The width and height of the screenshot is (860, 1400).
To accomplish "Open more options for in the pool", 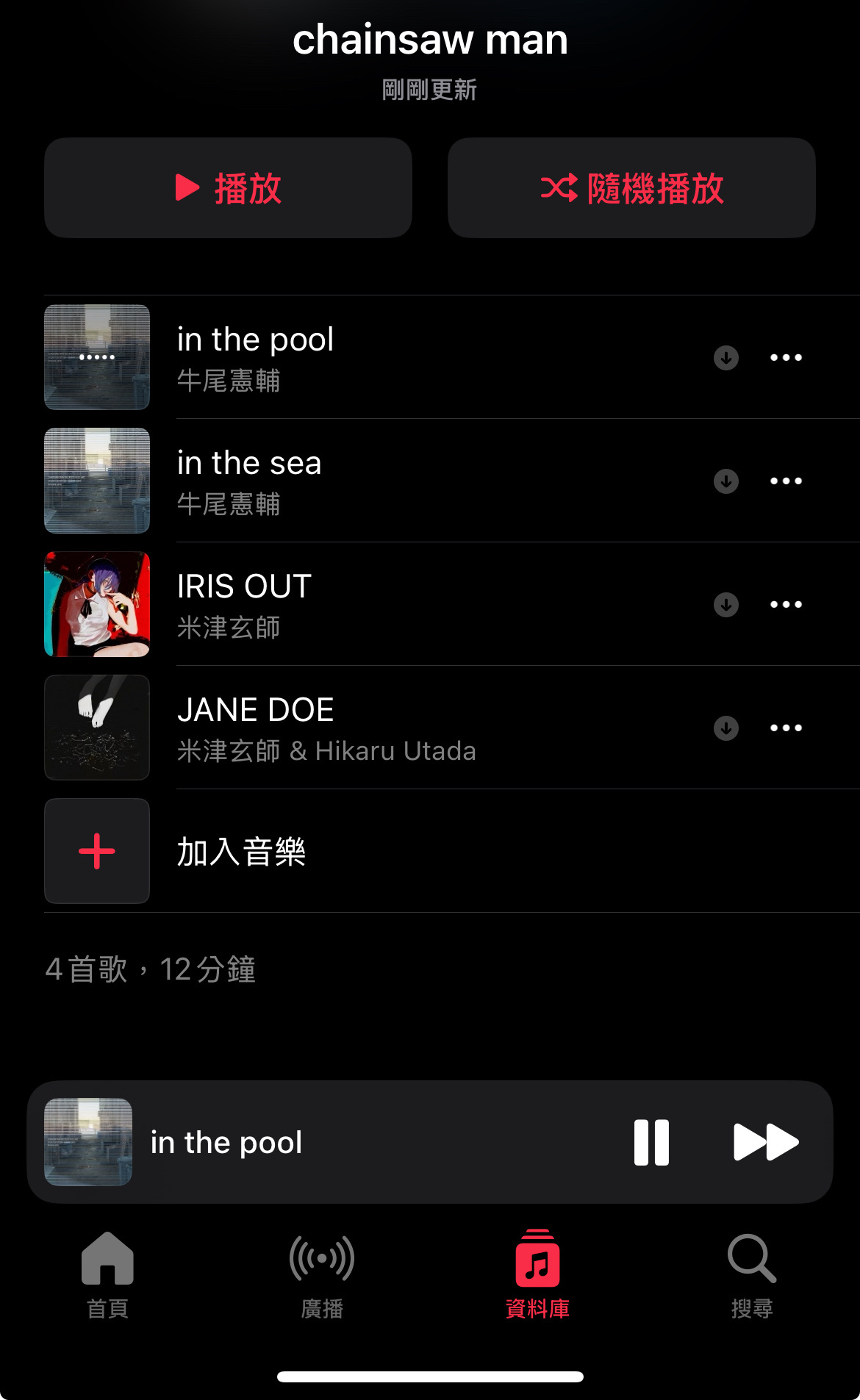I will tap(786, 358).
